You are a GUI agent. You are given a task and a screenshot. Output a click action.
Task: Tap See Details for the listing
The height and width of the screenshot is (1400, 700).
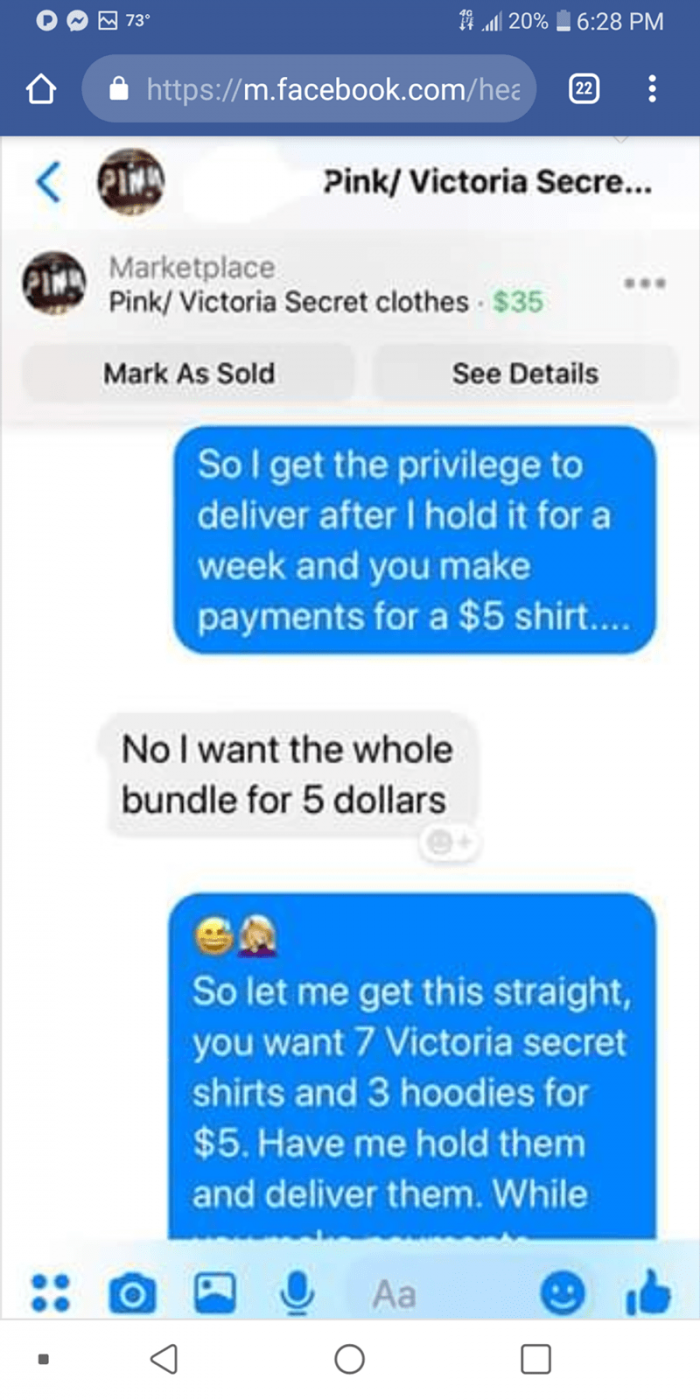coord(525,374)
